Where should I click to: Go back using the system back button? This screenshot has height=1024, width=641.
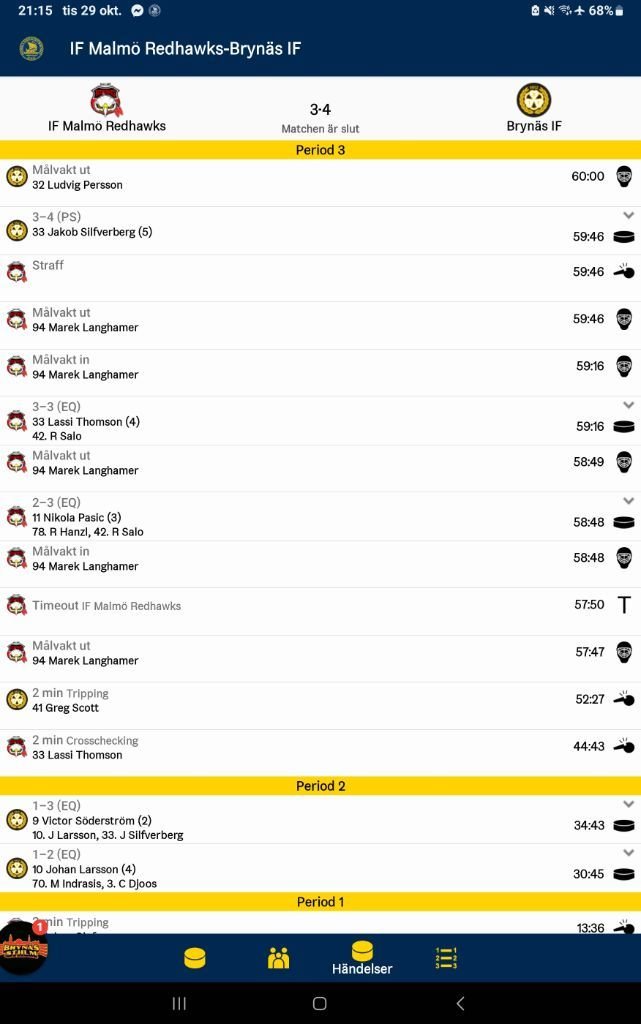pos(460,1003)
